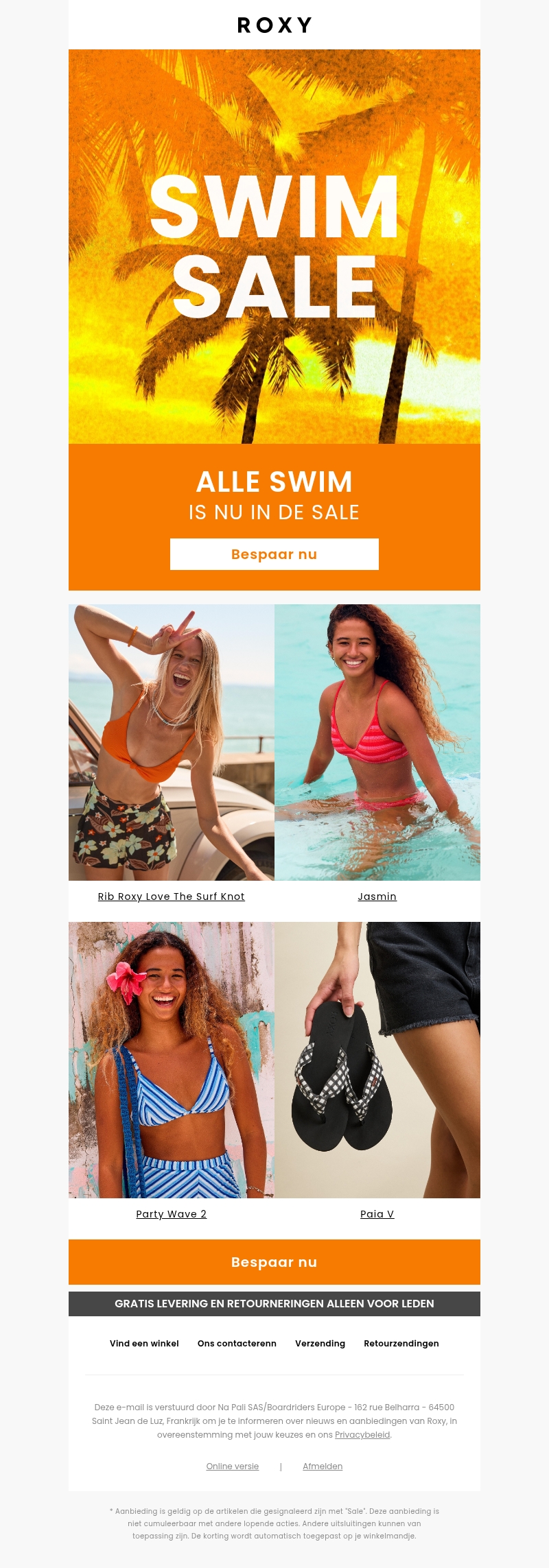Open the Party Wave 2 link

(x=171, y=1214)
